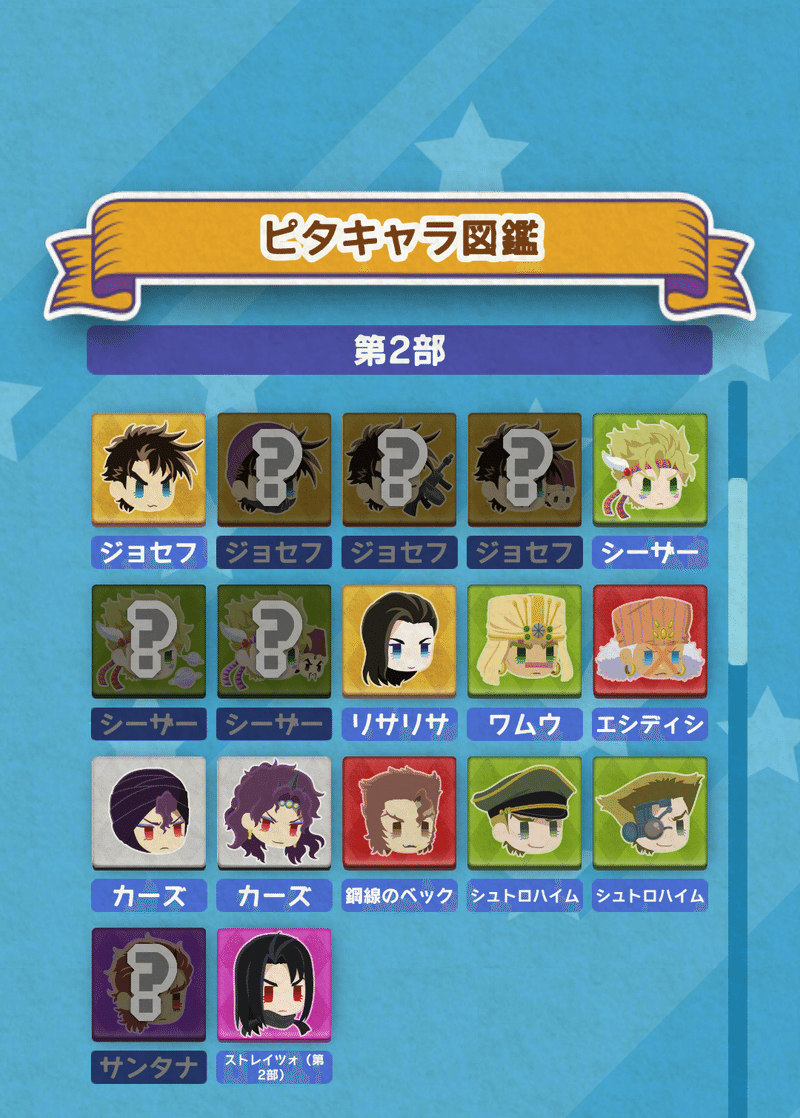
Task: Select the revealed Caesar character icon
Action: coord(649,471)
